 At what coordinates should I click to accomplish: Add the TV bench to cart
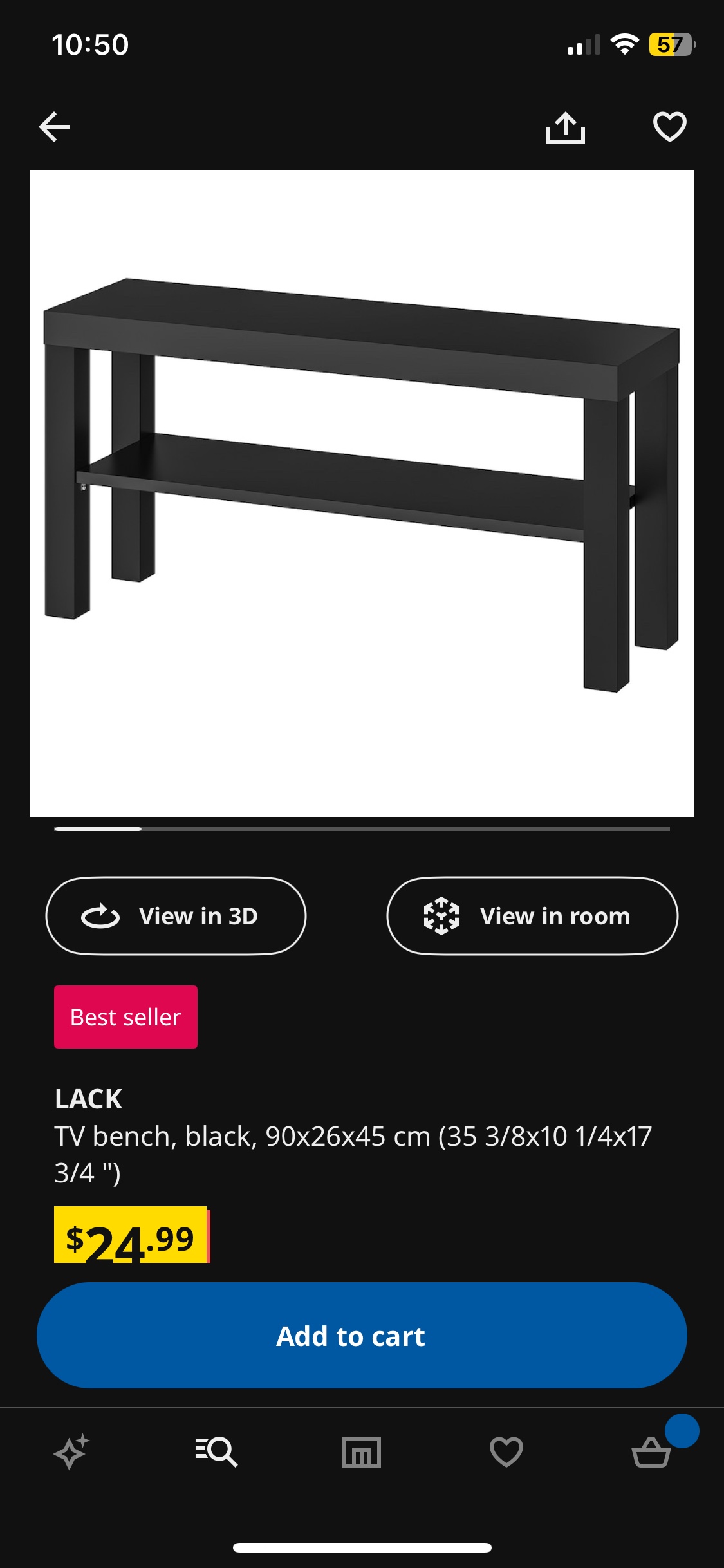click(362, 1336)
